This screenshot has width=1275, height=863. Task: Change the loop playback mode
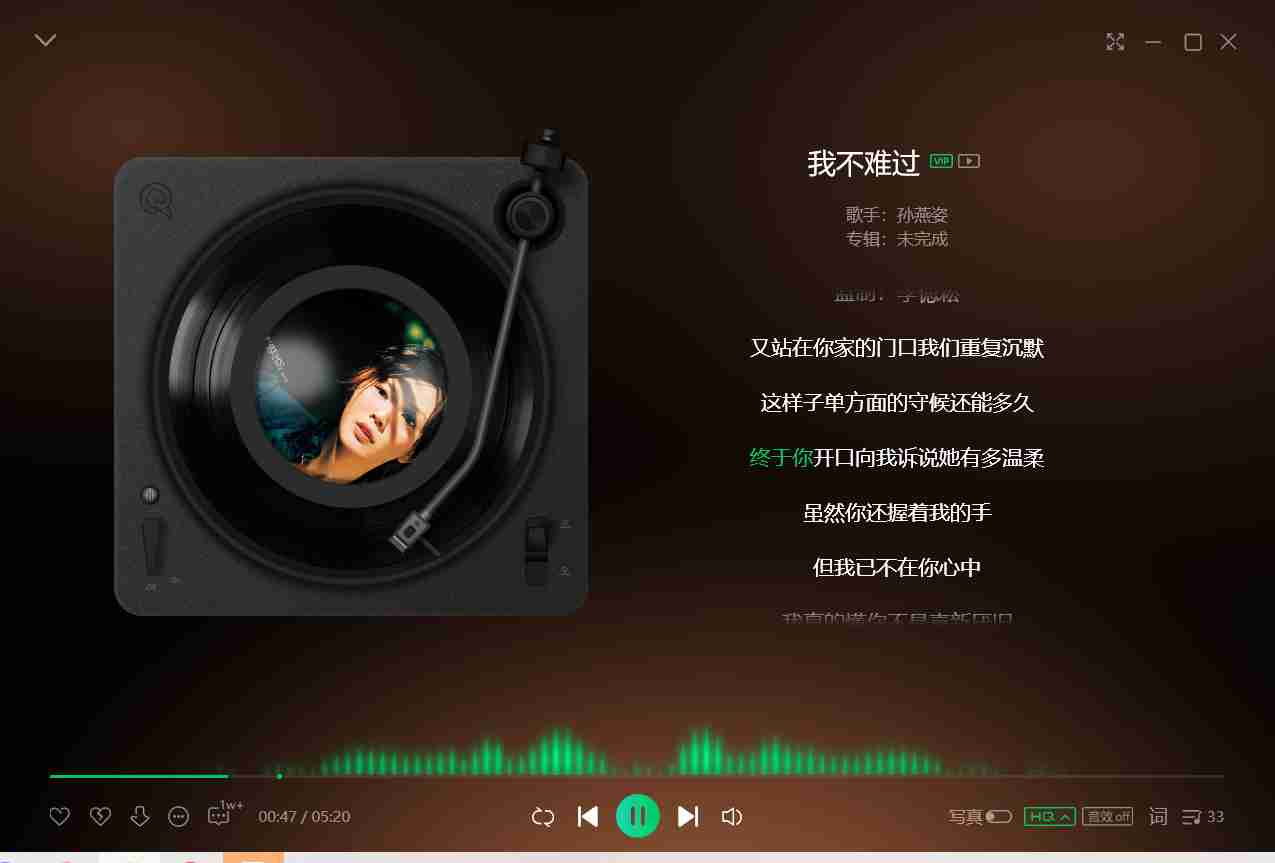[x=543, y=816]
